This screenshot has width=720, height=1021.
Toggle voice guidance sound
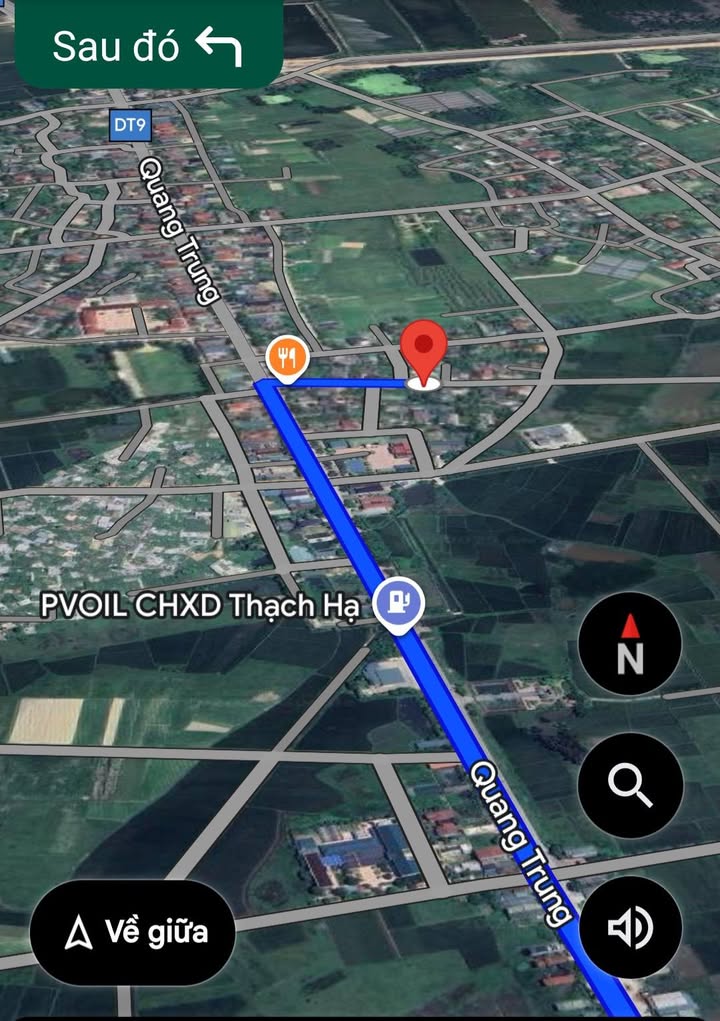click(630, 928)
